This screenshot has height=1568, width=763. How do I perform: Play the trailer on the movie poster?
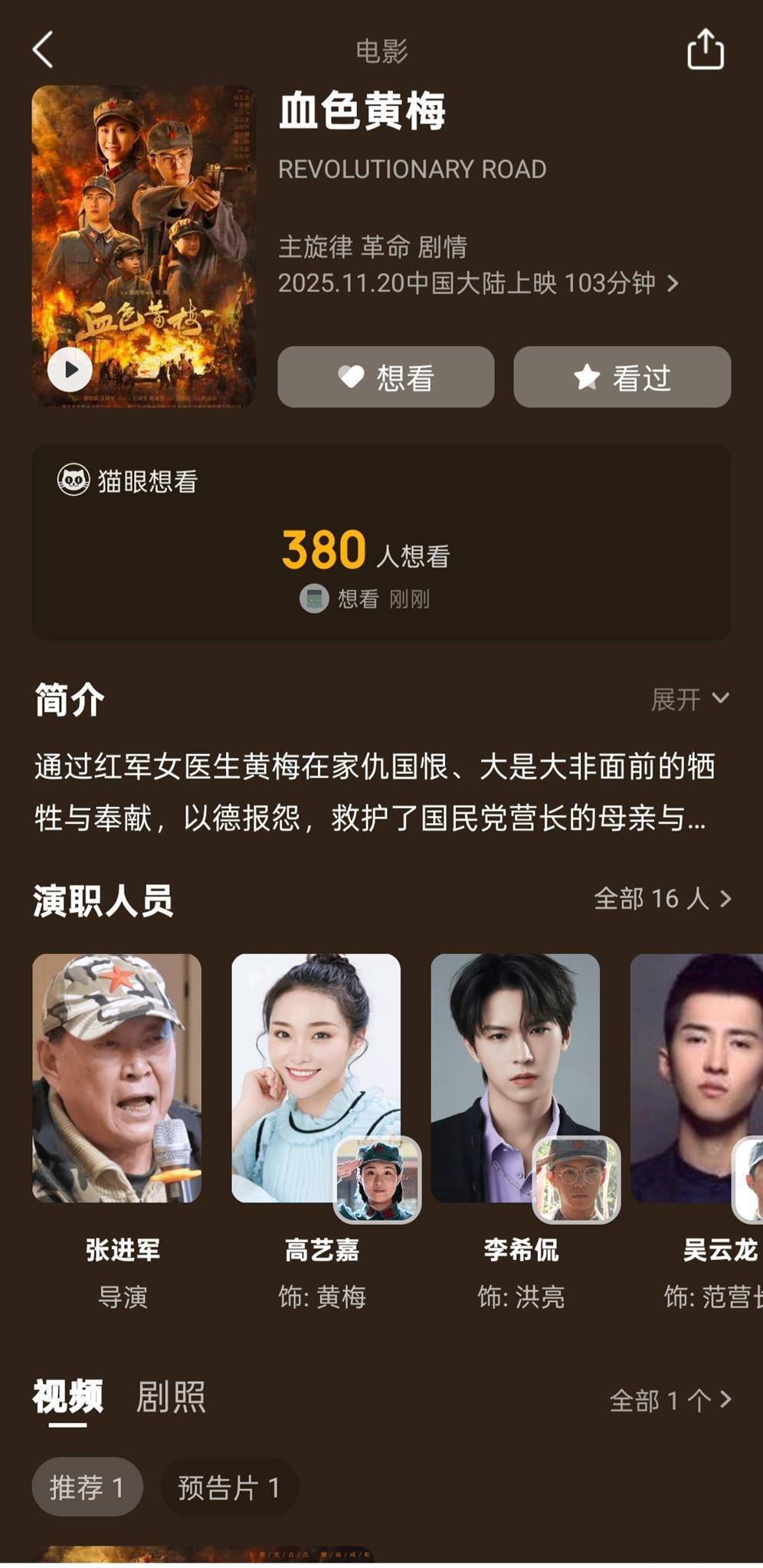point(70,369)
